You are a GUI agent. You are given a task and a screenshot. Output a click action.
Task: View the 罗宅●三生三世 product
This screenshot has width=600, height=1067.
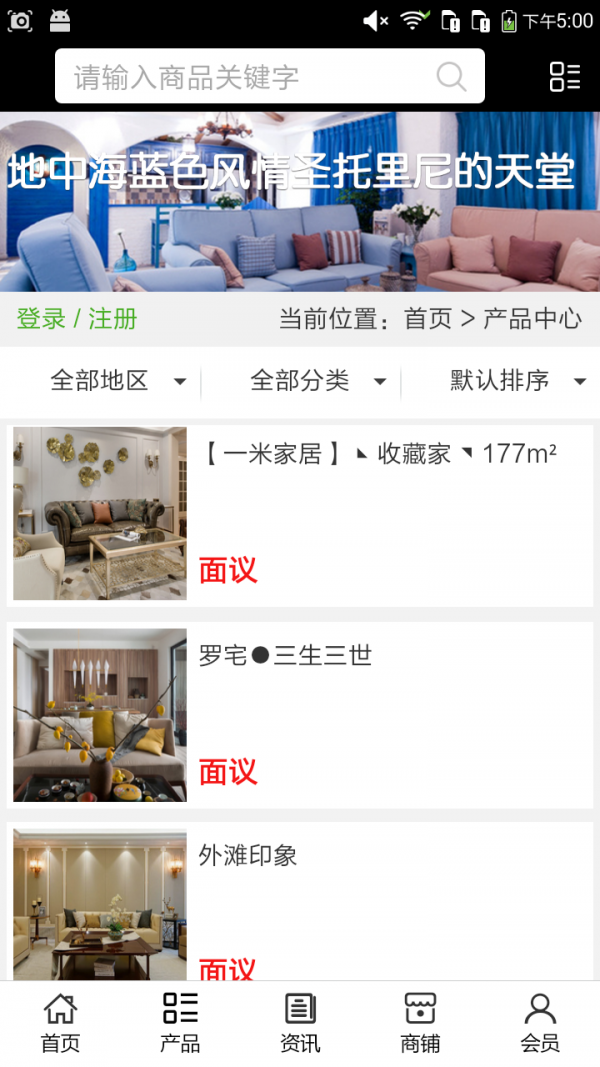click(300, 715)
